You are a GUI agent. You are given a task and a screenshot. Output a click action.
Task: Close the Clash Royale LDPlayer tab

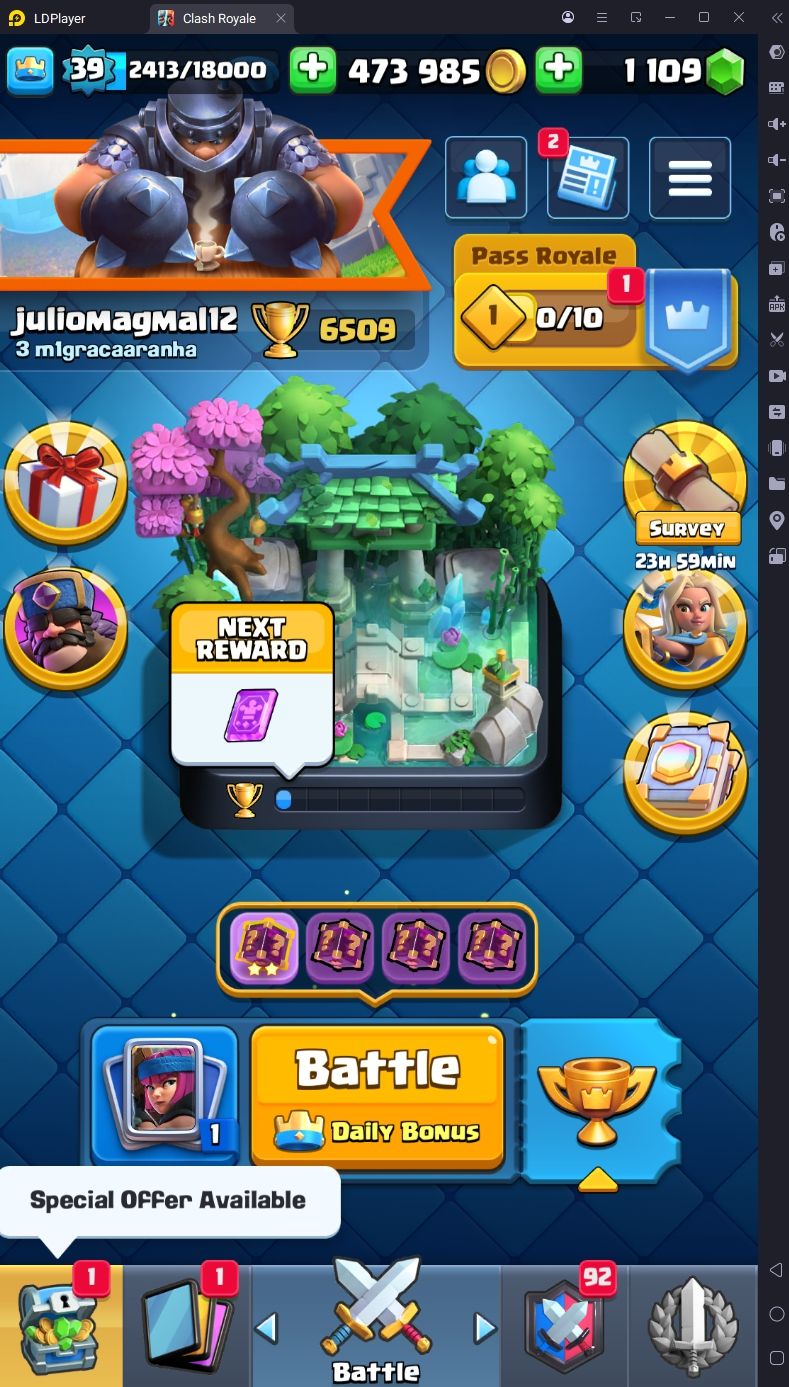coord(281,18)
